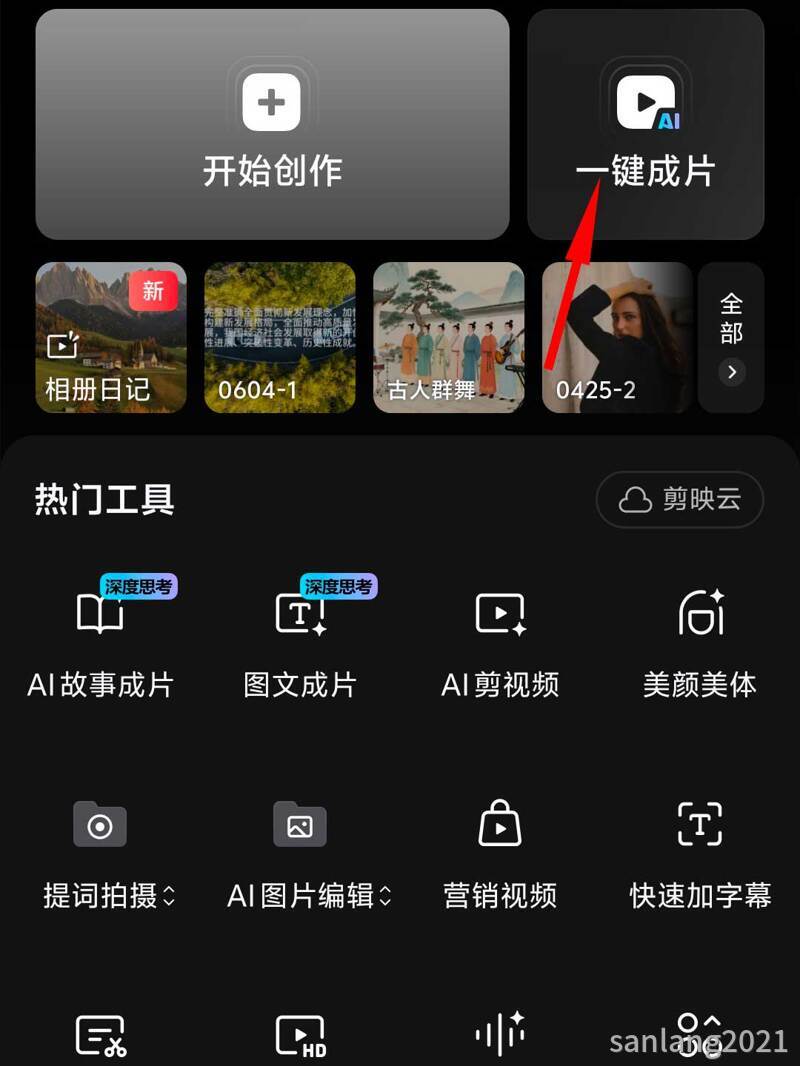
Task: Select the 古人群舞 draft
Action: [x=449, y=337]
